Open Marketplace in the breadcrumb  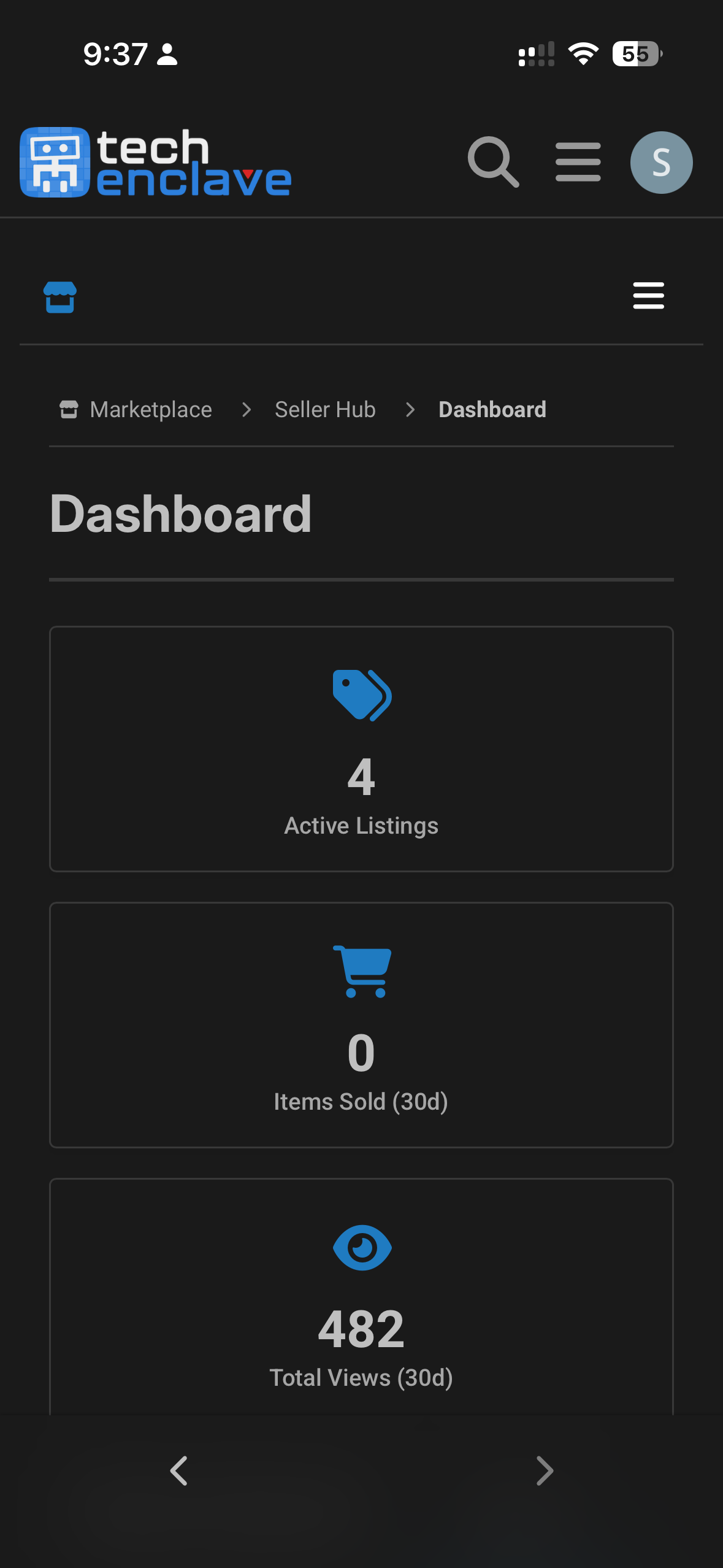point(150,409)
